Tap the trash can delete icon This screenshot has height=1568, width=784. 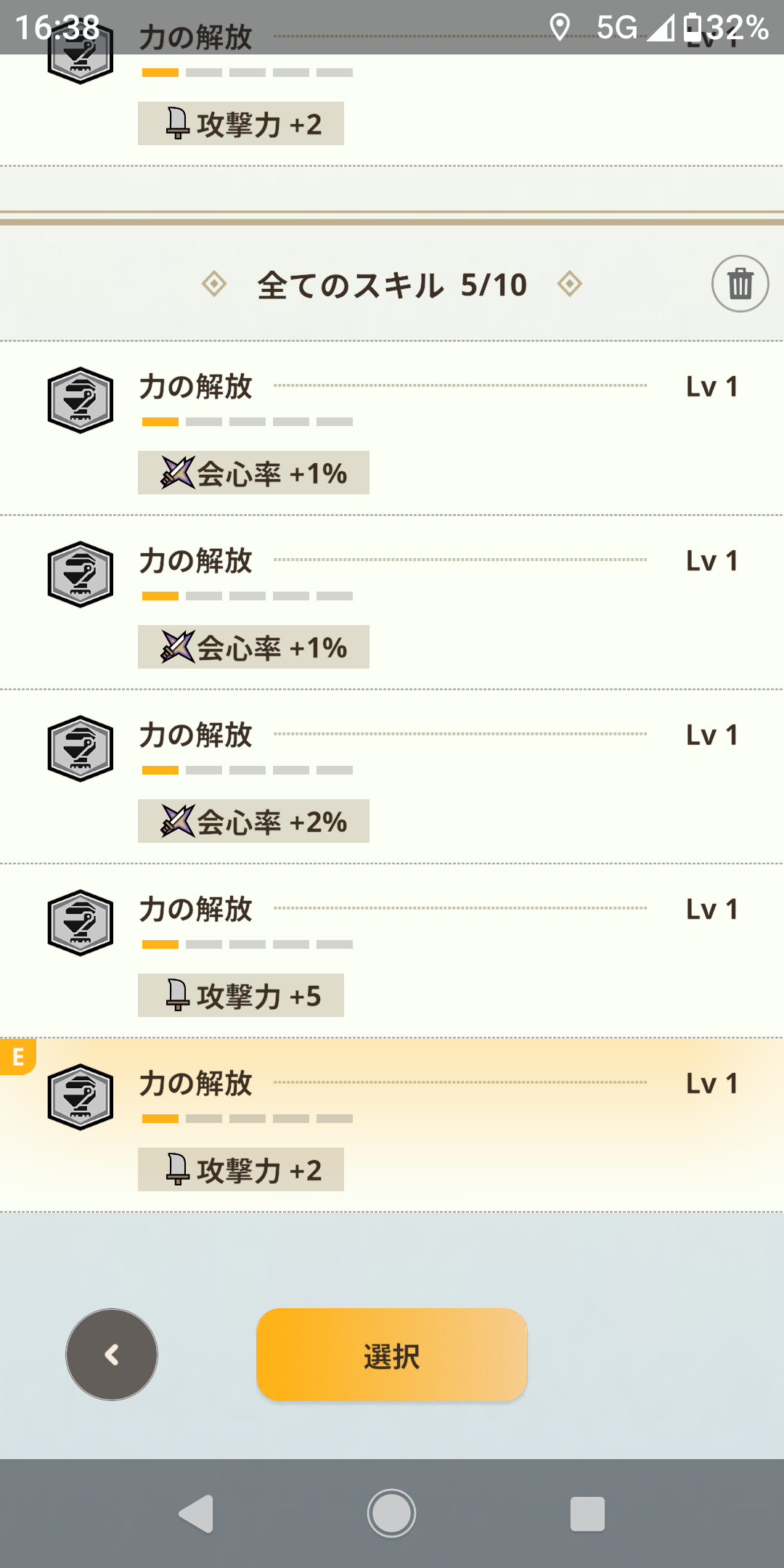pyautogui.click(x=740, y=284)
